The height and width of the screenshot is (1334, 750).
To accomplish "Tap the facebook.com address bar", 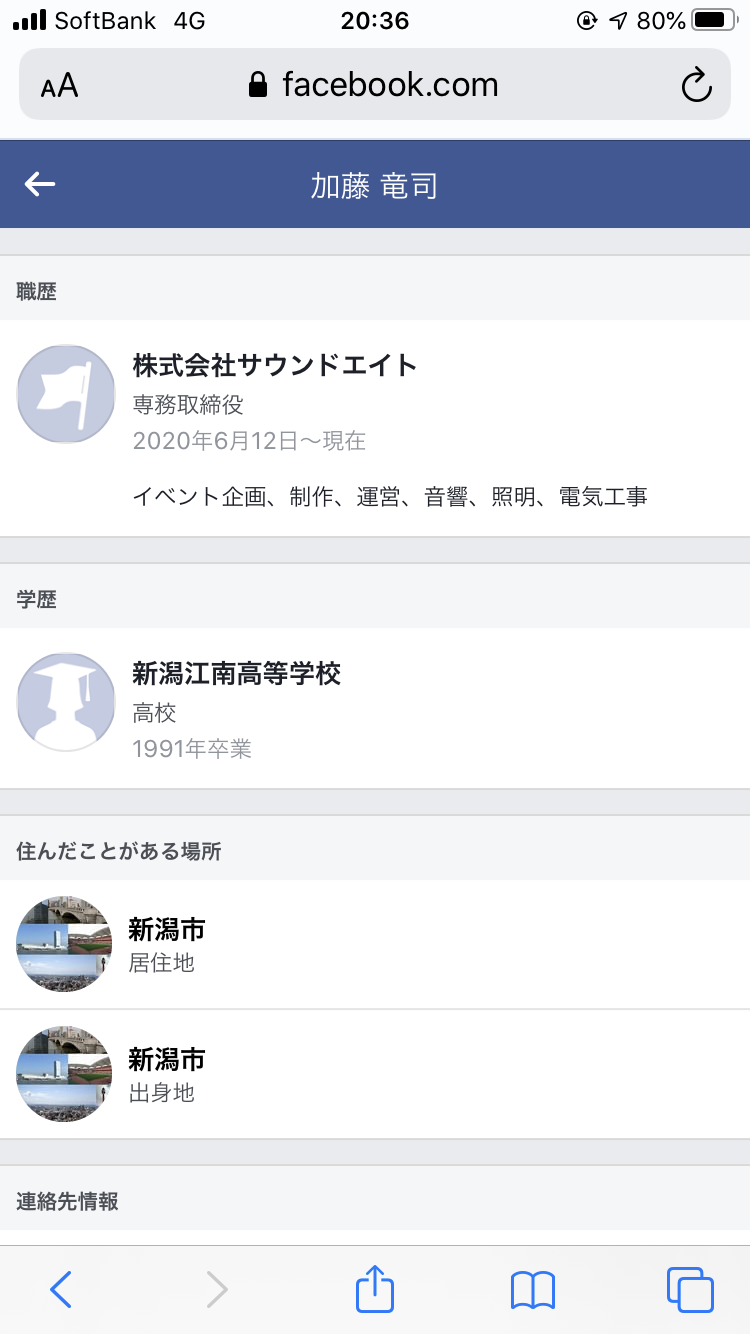I will click(x=375, y=84).
